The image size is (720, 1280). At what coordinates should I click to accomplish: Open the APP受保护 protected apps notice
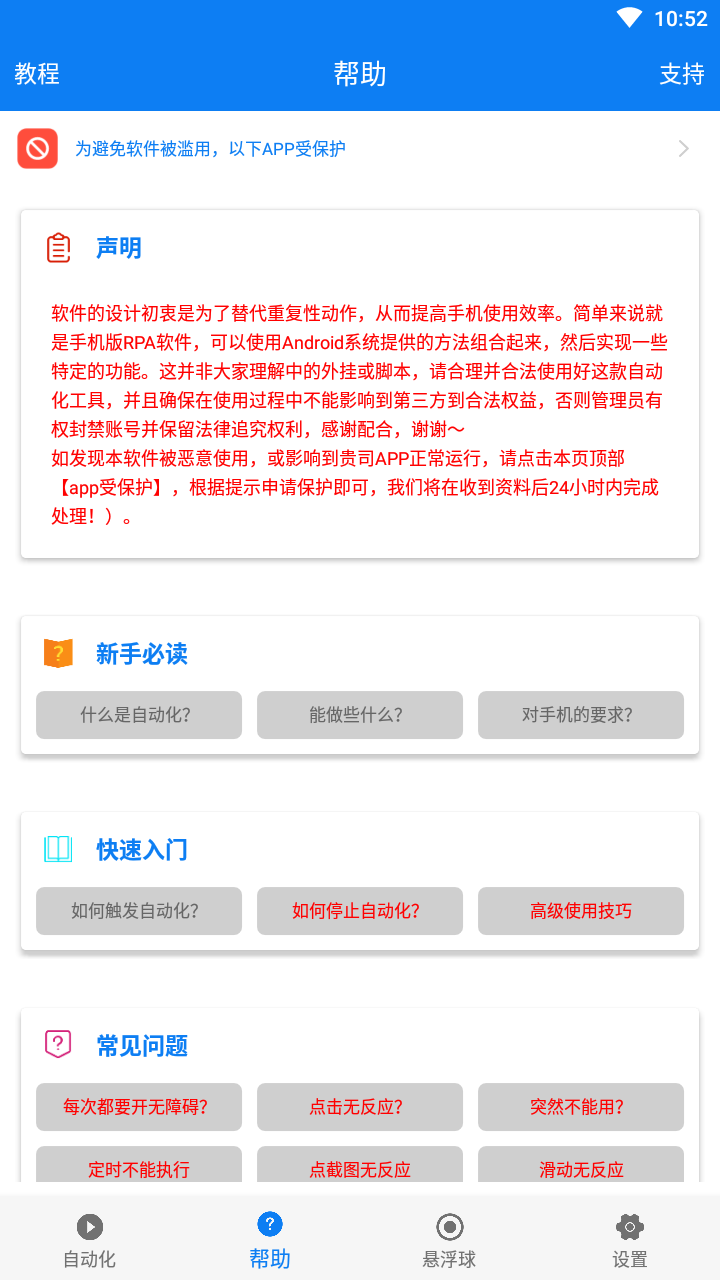[x=360, y=149]
